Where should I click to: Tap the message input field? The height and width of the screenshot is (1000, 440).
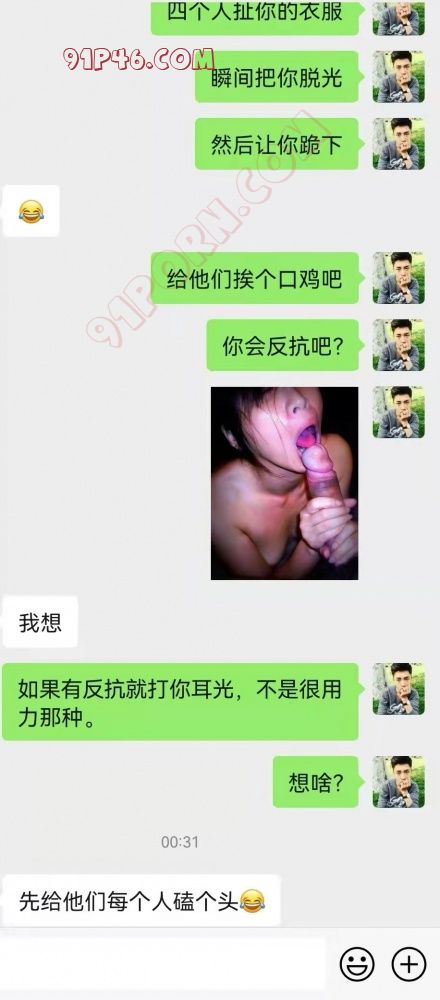[163, 964]
